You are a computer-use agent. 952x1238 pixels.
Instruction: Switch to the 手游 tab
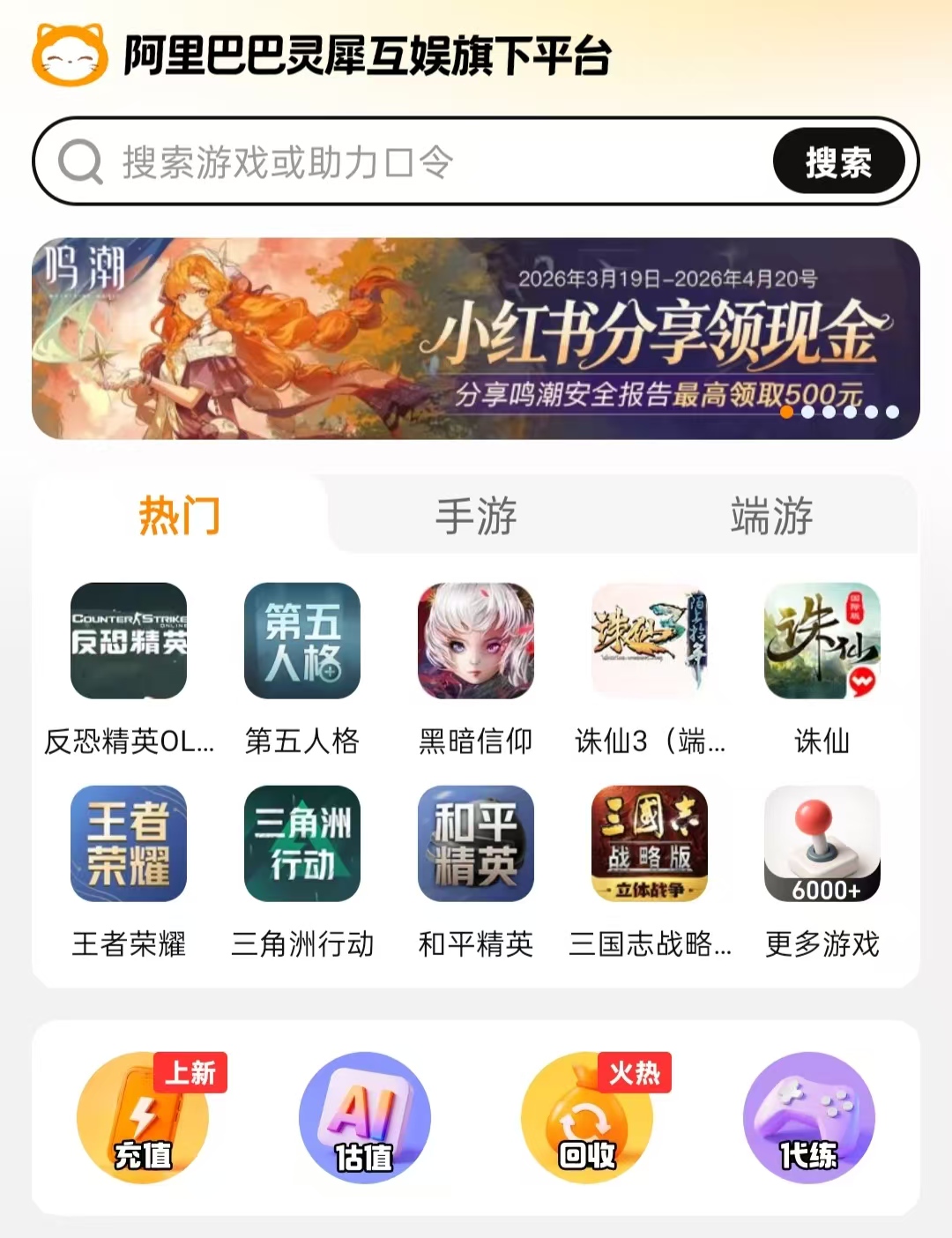pyautogui.click(x=476, y=516)
